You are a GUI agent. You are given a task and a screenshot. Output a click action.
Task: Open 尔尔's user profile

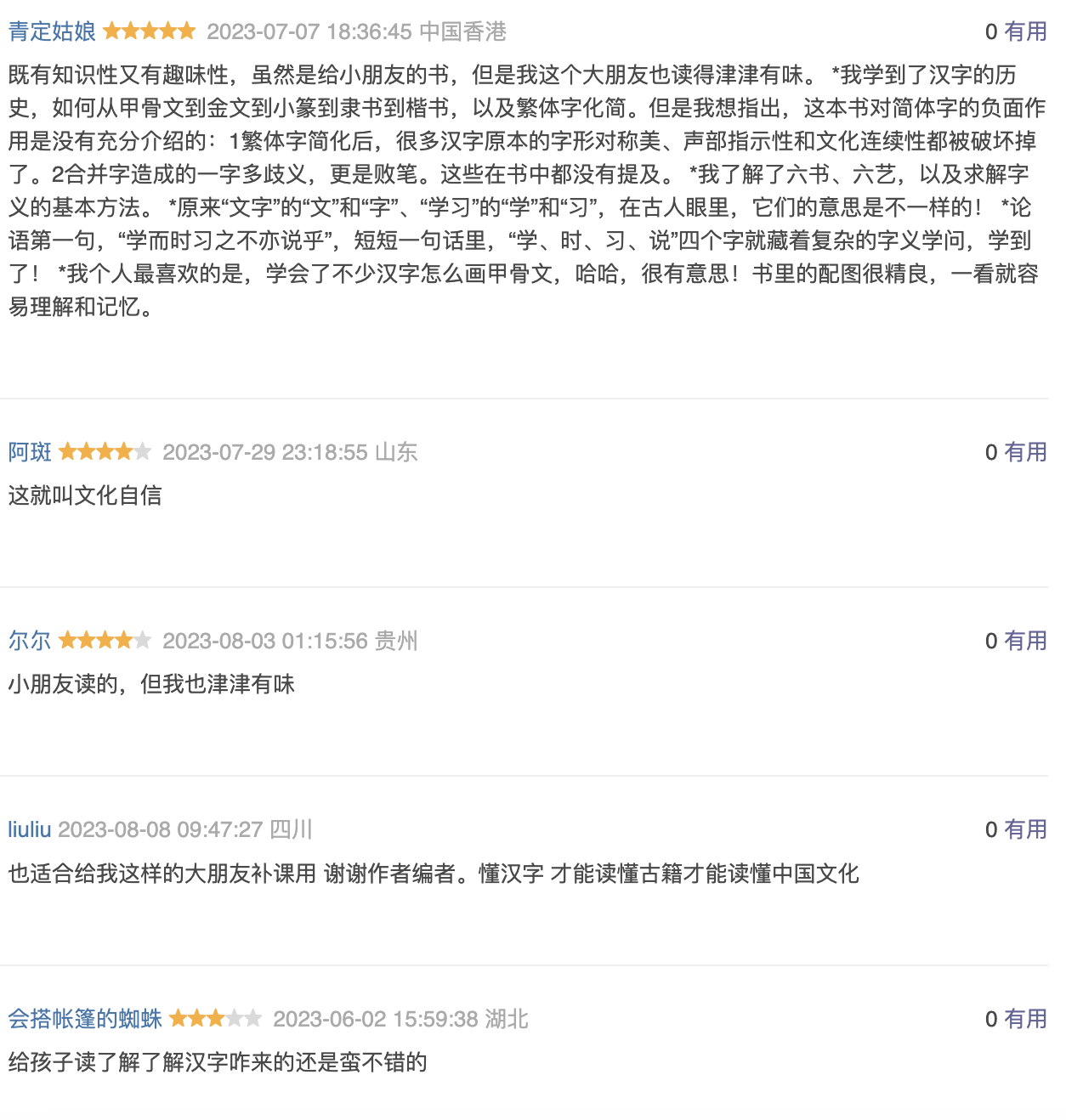(x=30, y=641)
